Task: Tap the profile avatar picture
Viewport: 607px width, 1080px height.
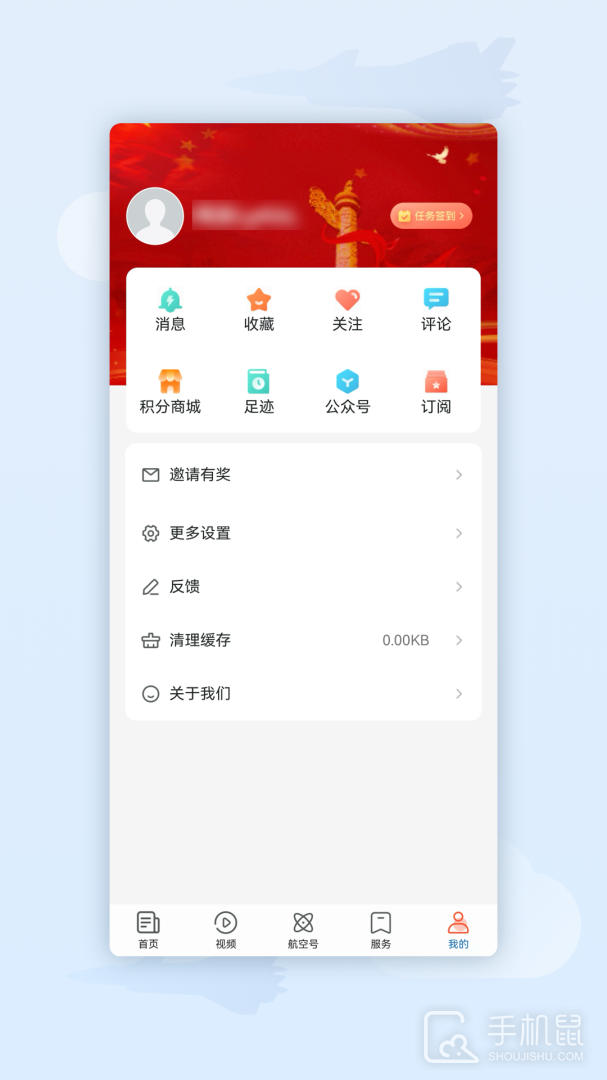Action: point(155,216)
